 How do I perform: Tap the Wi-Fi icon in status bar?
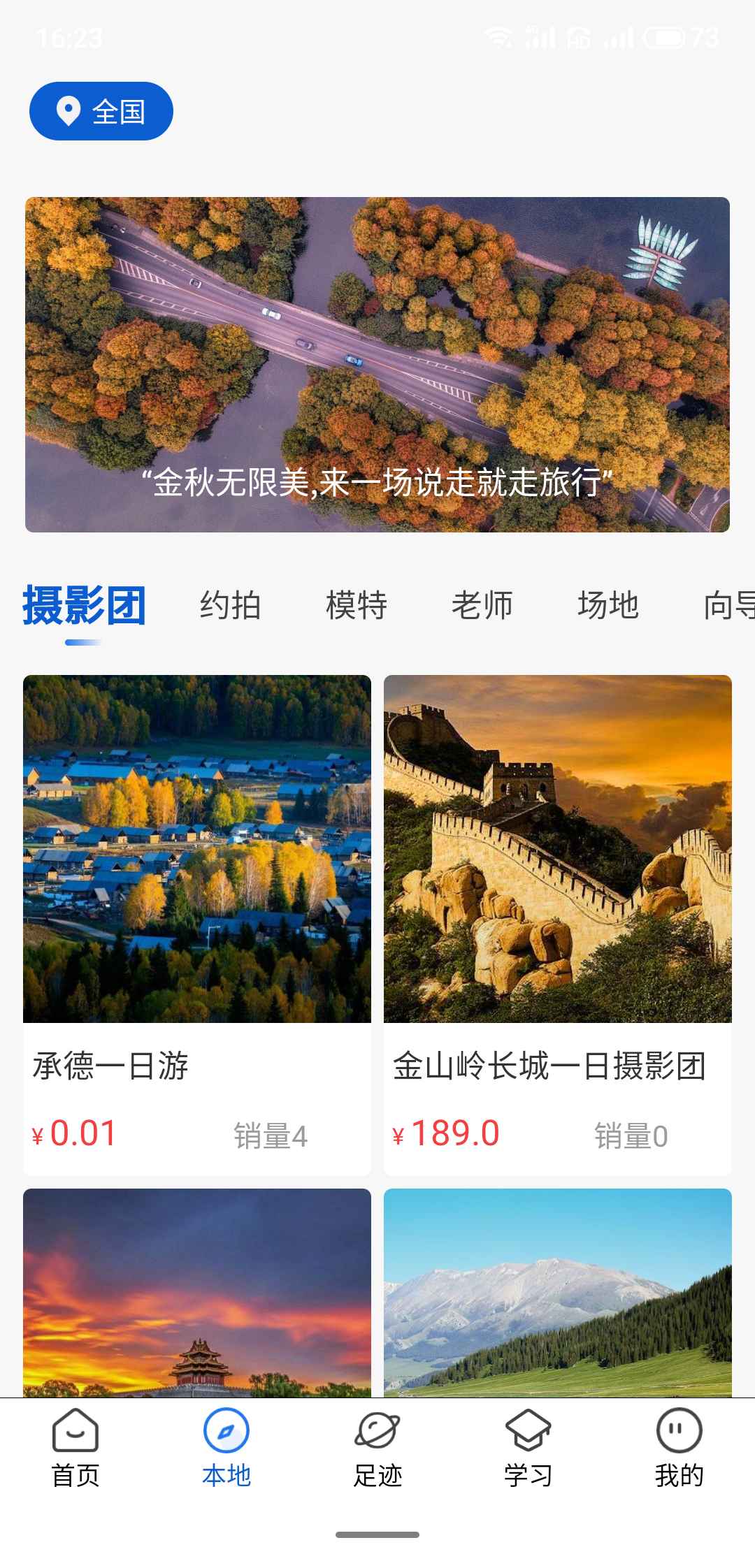tap(498, 36)
